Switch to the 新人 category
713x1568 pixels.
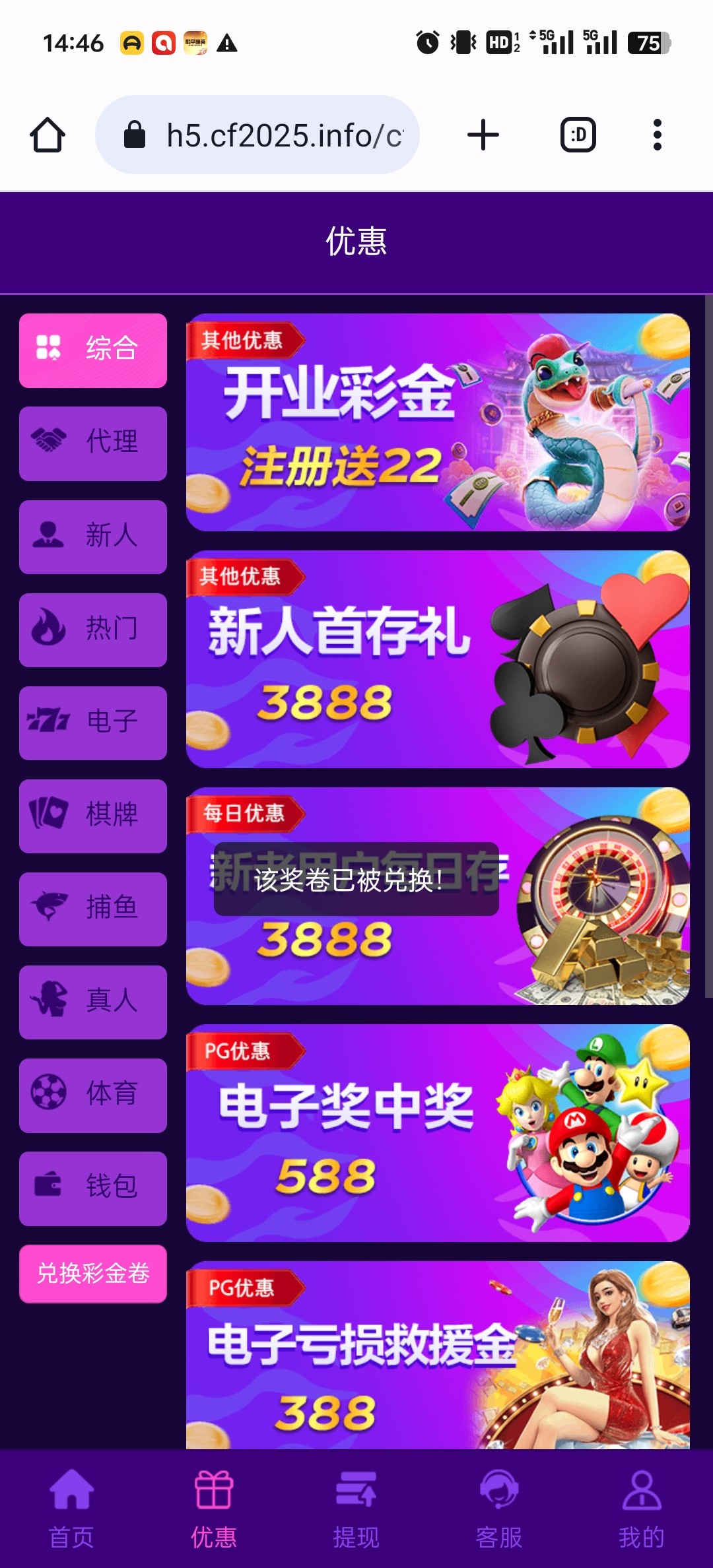pyautogui.click(x=93, y=537)
